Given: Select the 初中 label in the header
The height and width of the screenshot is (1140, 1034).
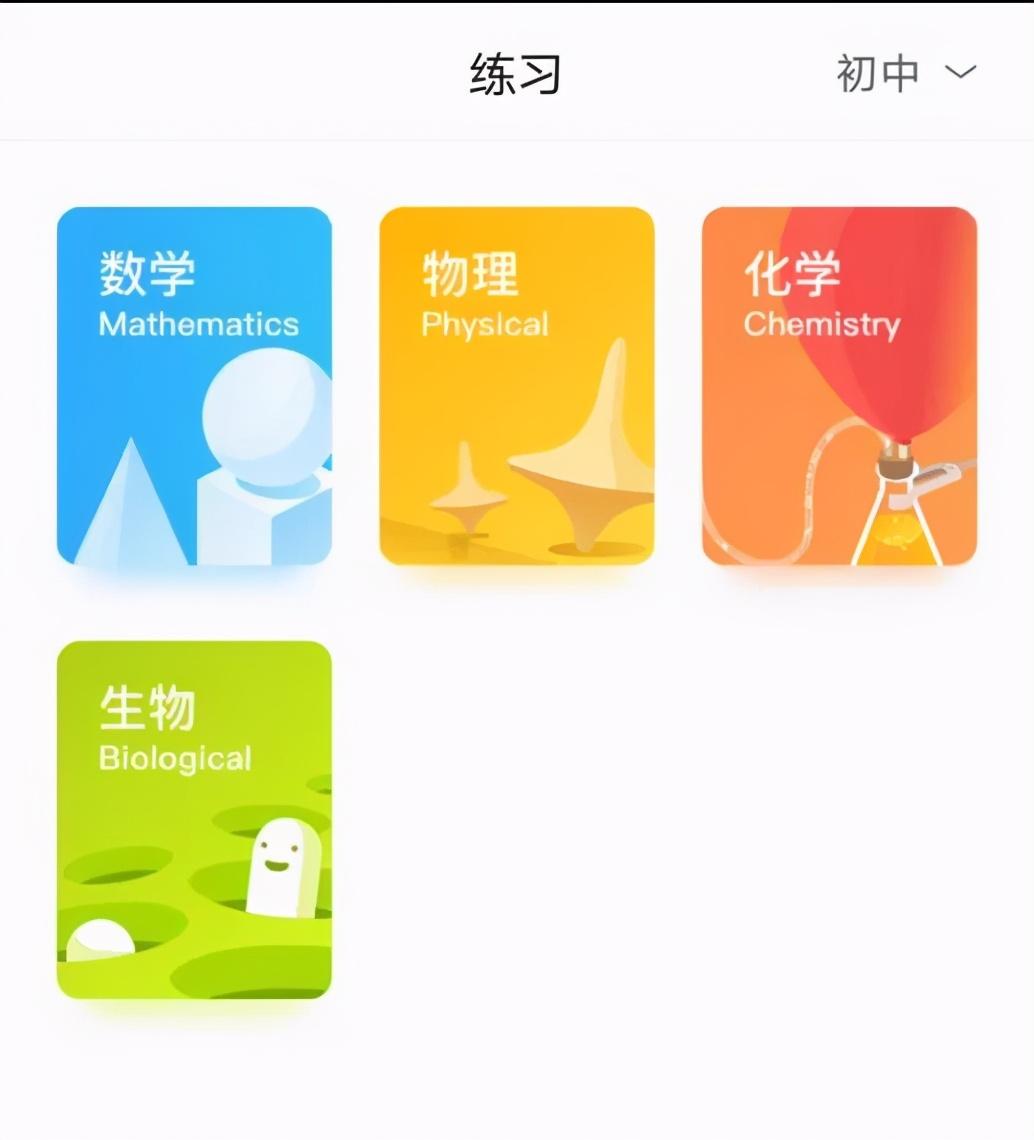Looking at the screenshot, I should pos(876,72).
